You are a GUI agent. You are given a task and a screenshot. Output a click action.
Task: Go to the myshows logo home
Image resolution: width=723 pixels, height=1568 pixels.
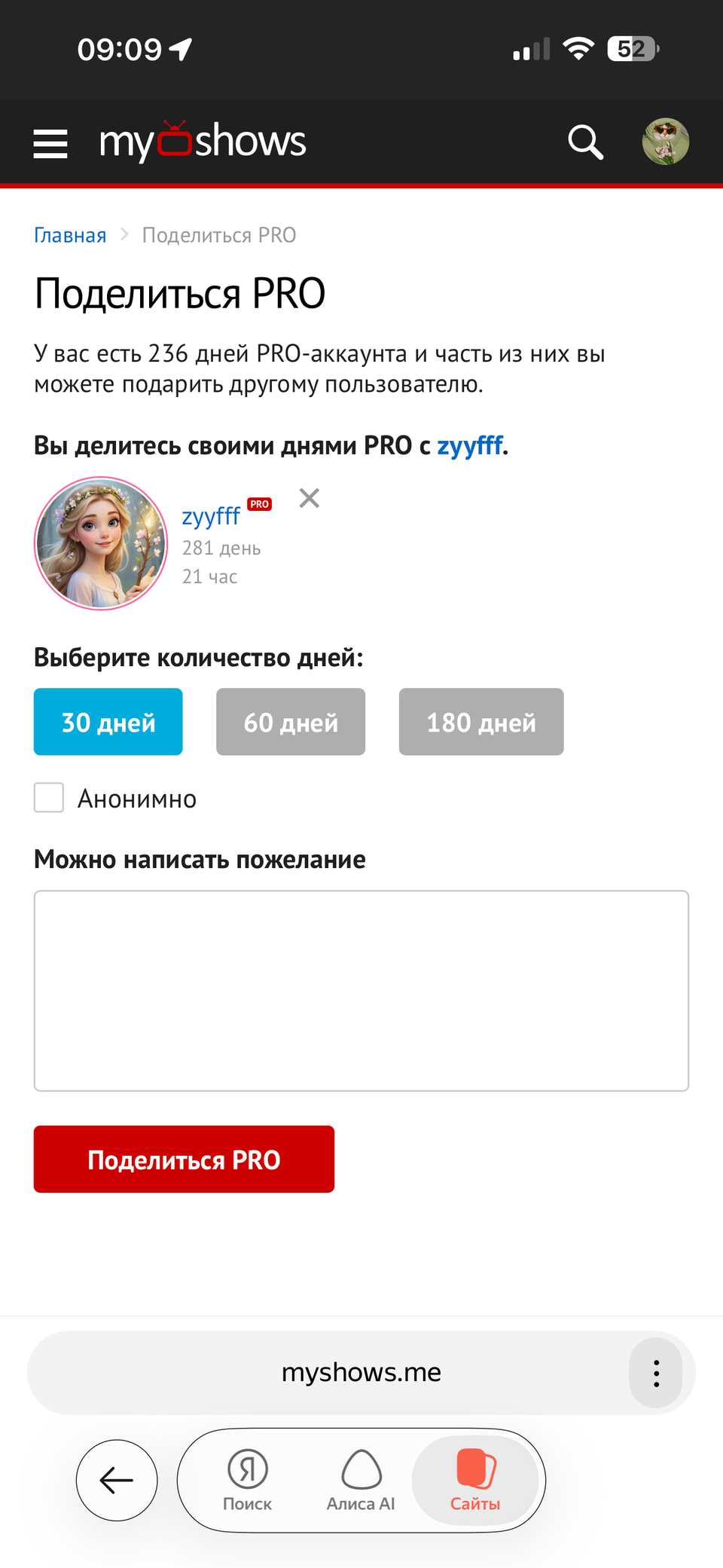coord(203,142)
